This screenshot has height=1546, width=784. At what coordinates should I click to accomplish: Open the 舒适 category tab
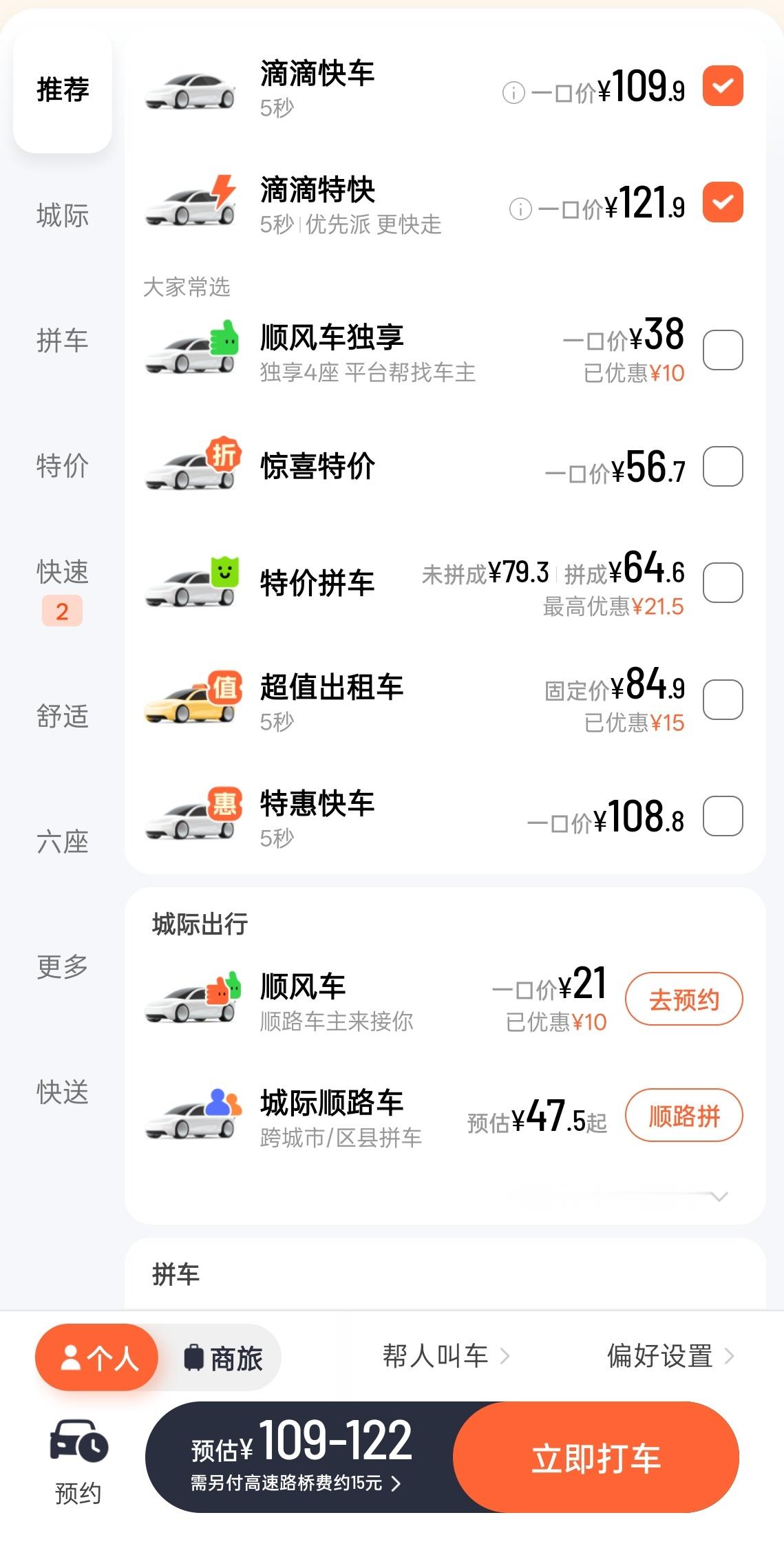62,717
